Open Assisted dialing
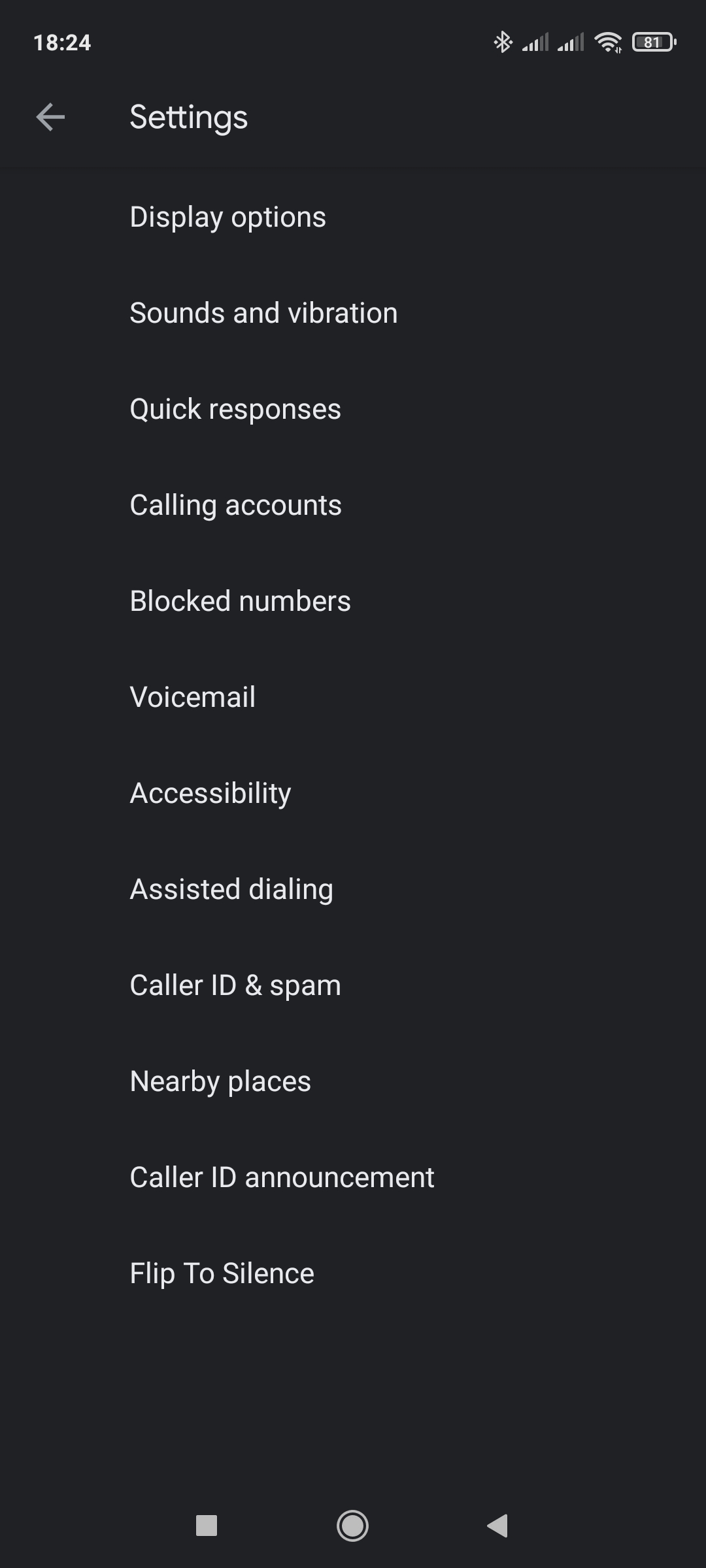 click(353, 889)
